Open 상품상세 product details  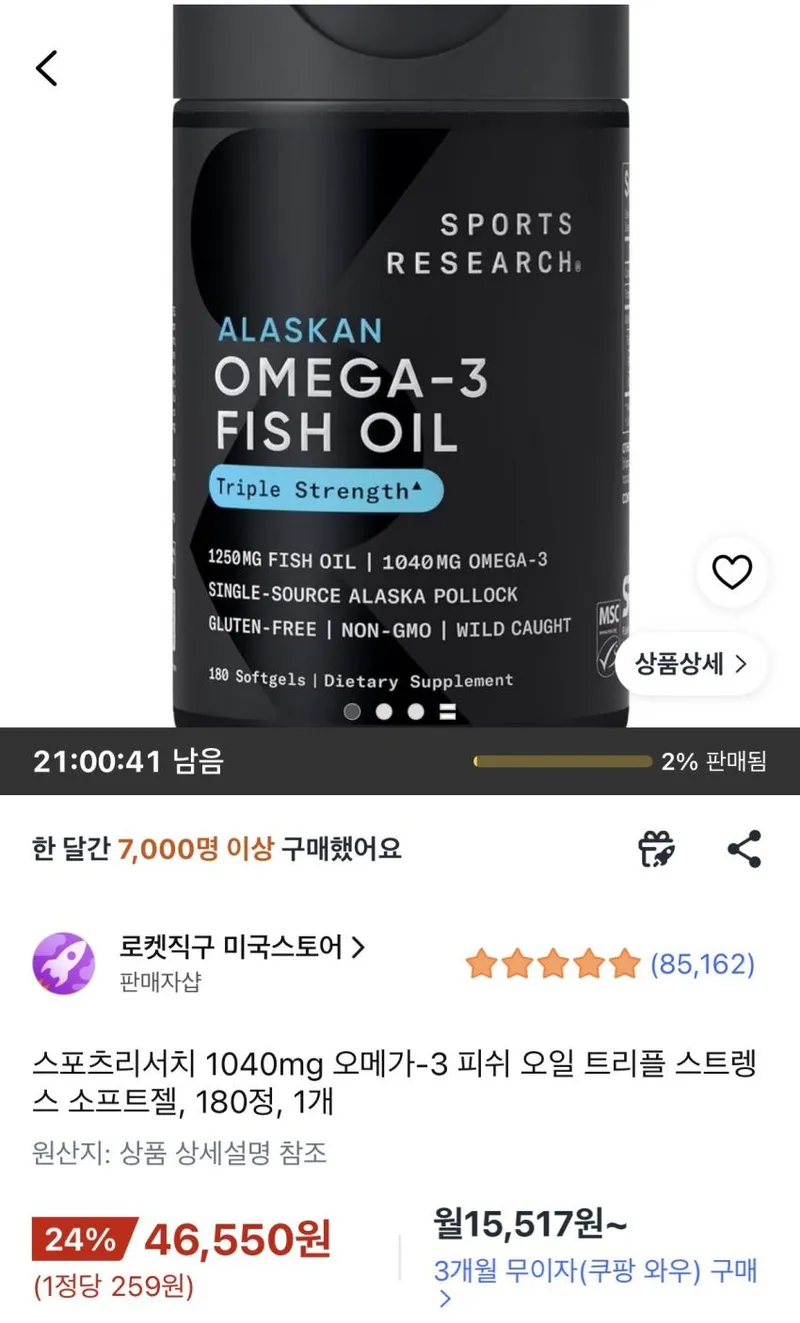(691, 663)
